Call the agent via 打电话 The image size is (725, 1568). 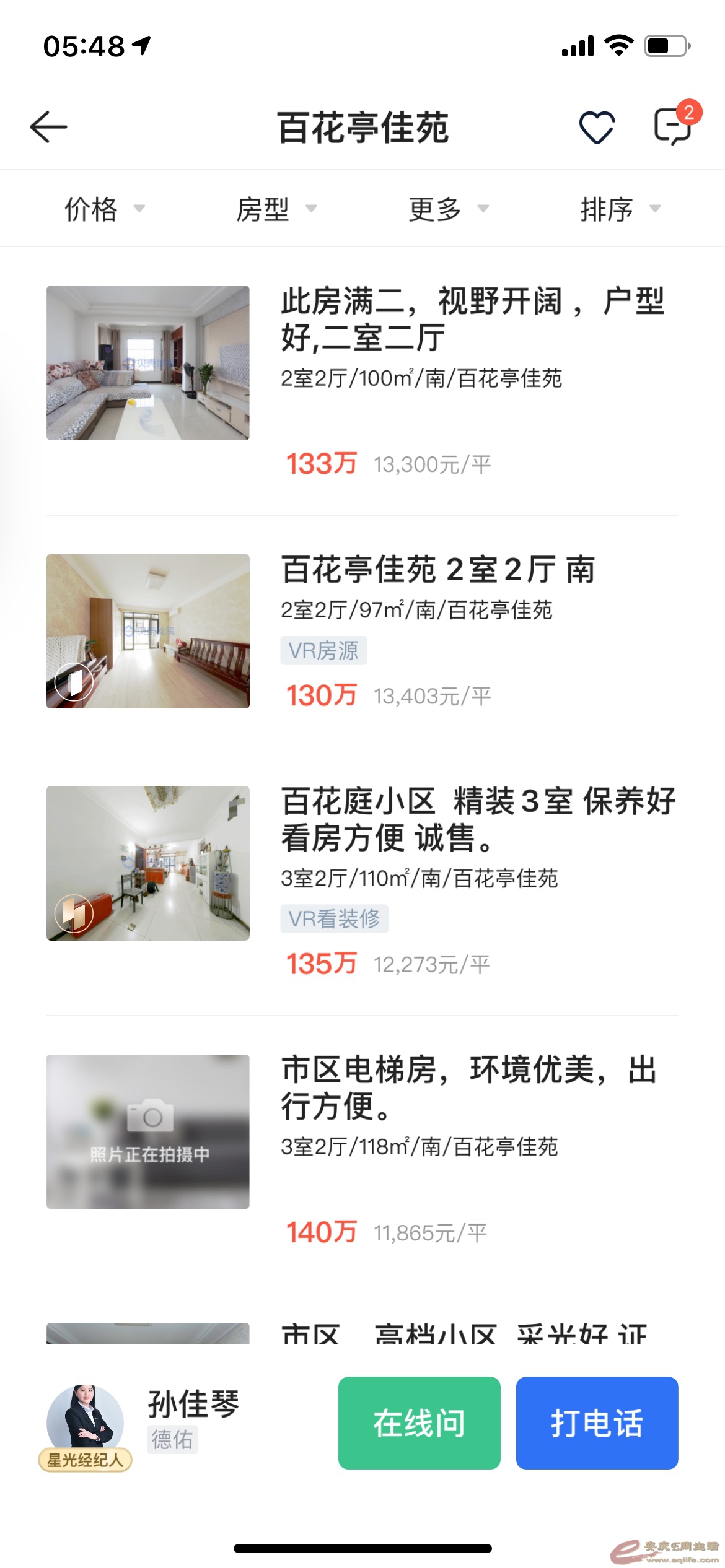pyautogui.click(x=596, y=1423)
